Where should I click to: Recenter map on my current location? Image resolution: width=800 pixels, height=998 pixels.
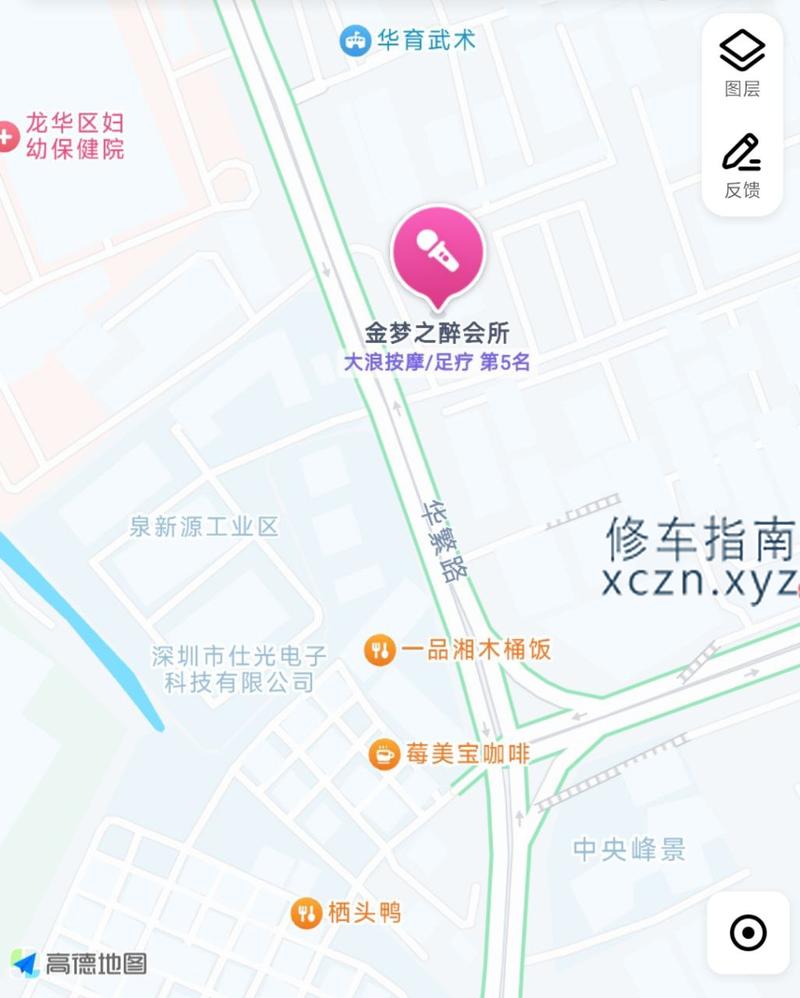tap(748, 933)
